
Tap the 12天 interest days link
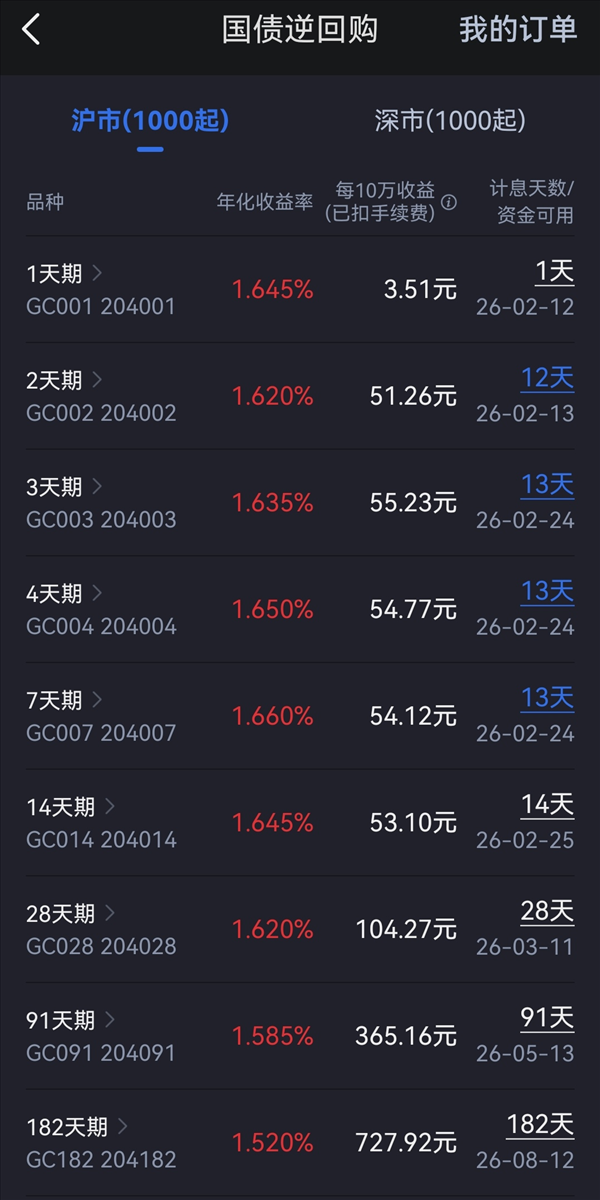[x=547, y=378]
